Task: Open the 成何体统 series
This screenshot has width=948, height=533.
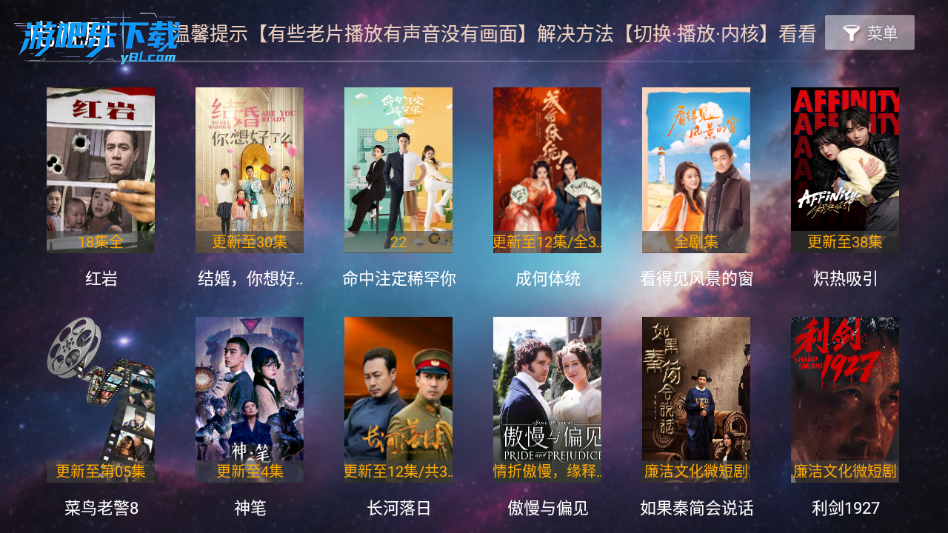Action: 547,170
